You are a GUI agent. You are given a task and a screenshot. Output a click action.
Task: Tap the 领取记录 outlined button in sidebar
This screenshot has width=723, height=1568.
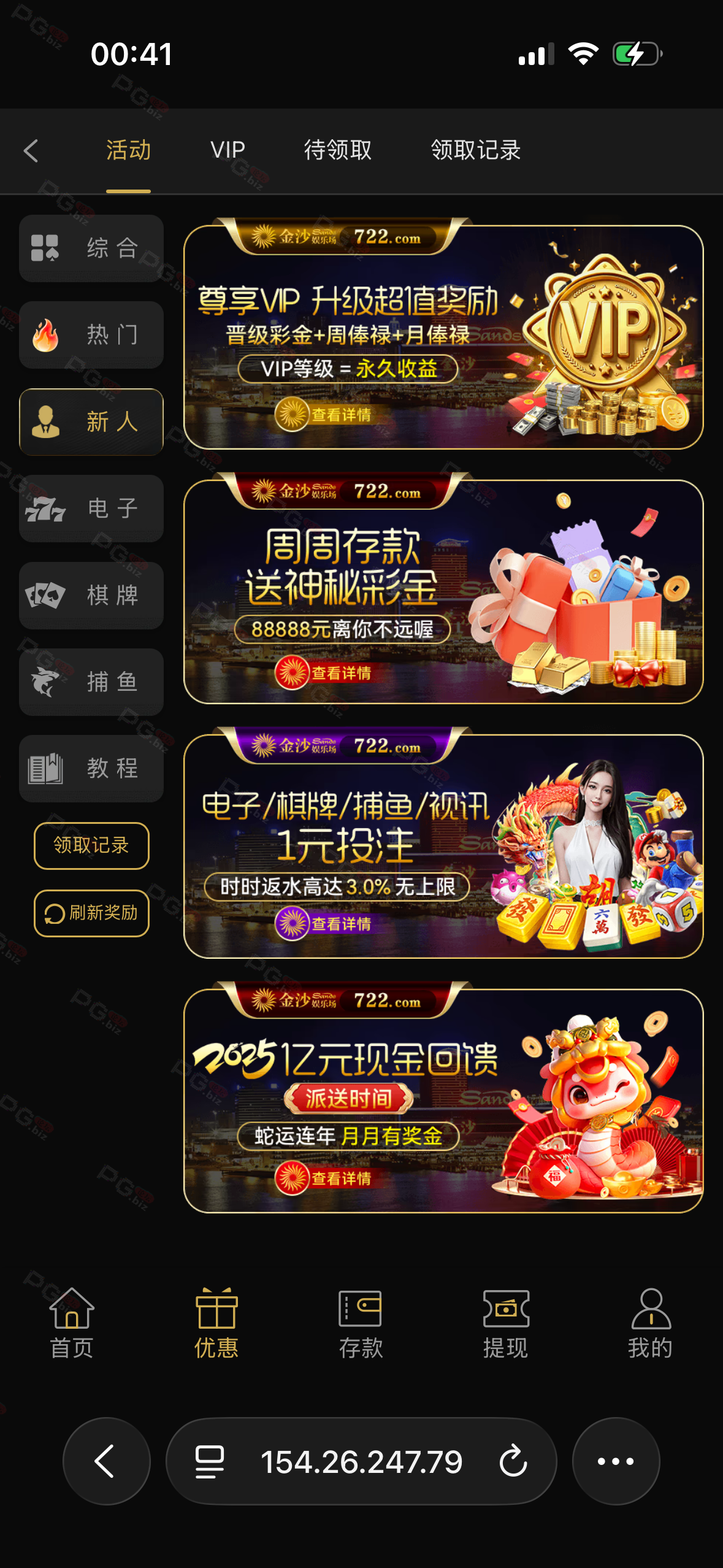91,845
